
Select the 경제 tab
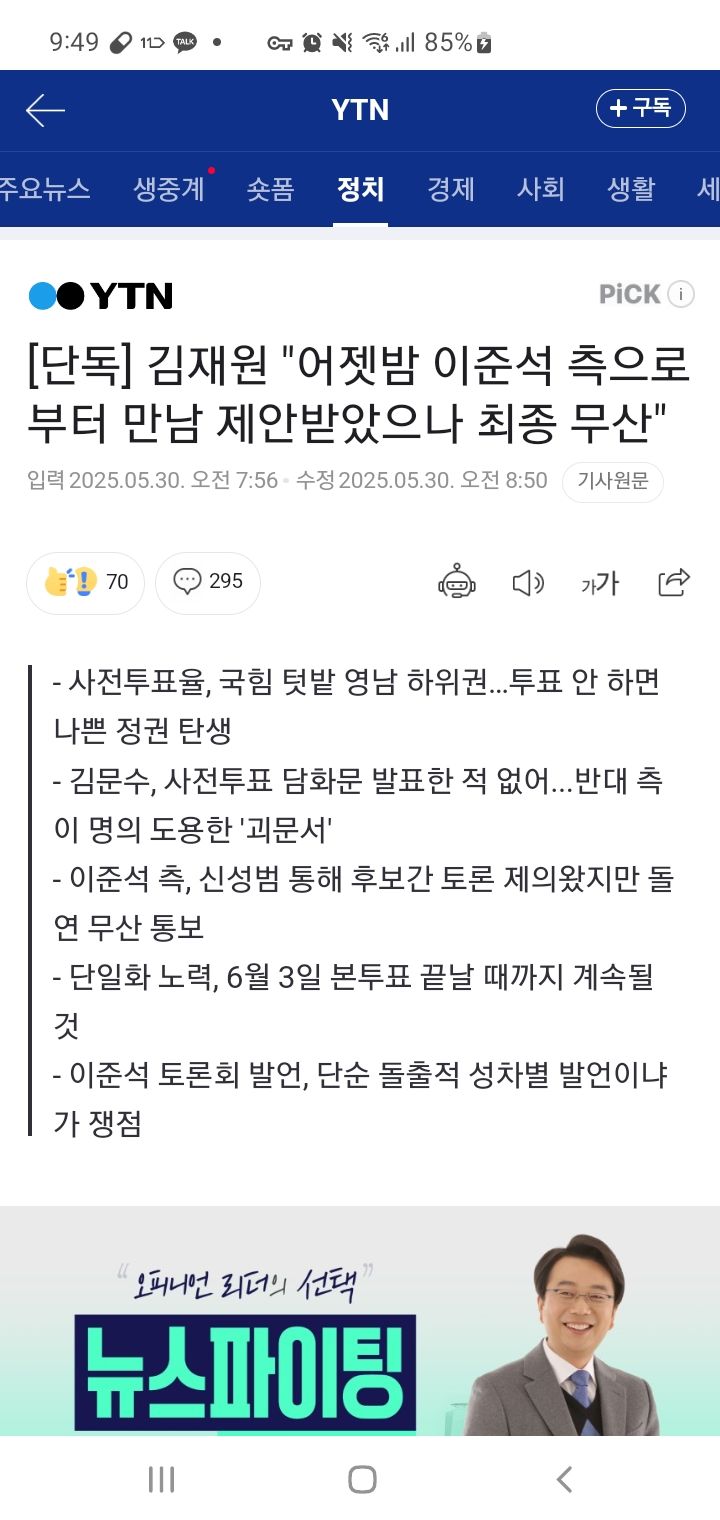[x=451, y=189]
